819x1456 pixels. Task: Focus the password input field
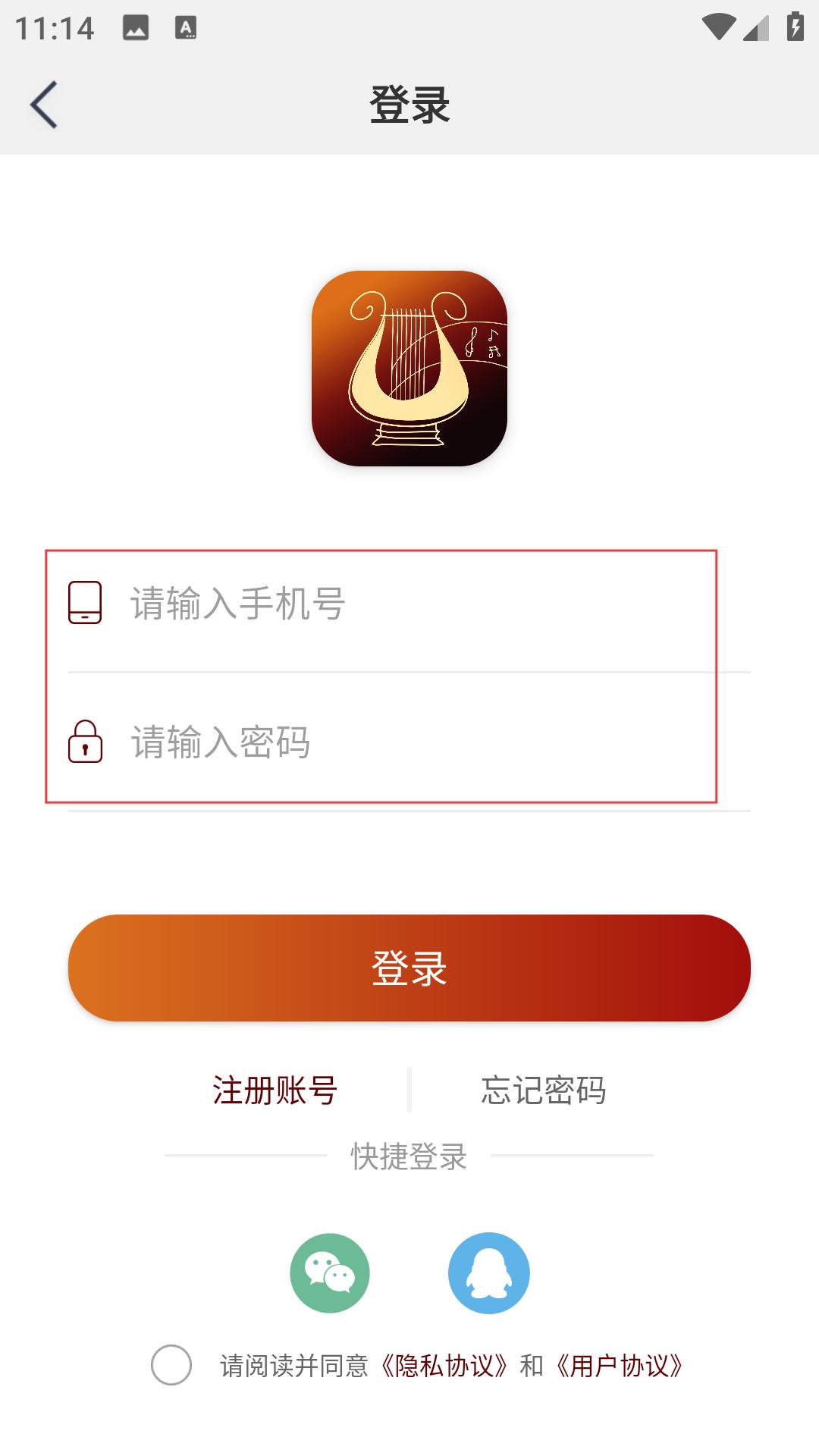[x=409, y=742]
